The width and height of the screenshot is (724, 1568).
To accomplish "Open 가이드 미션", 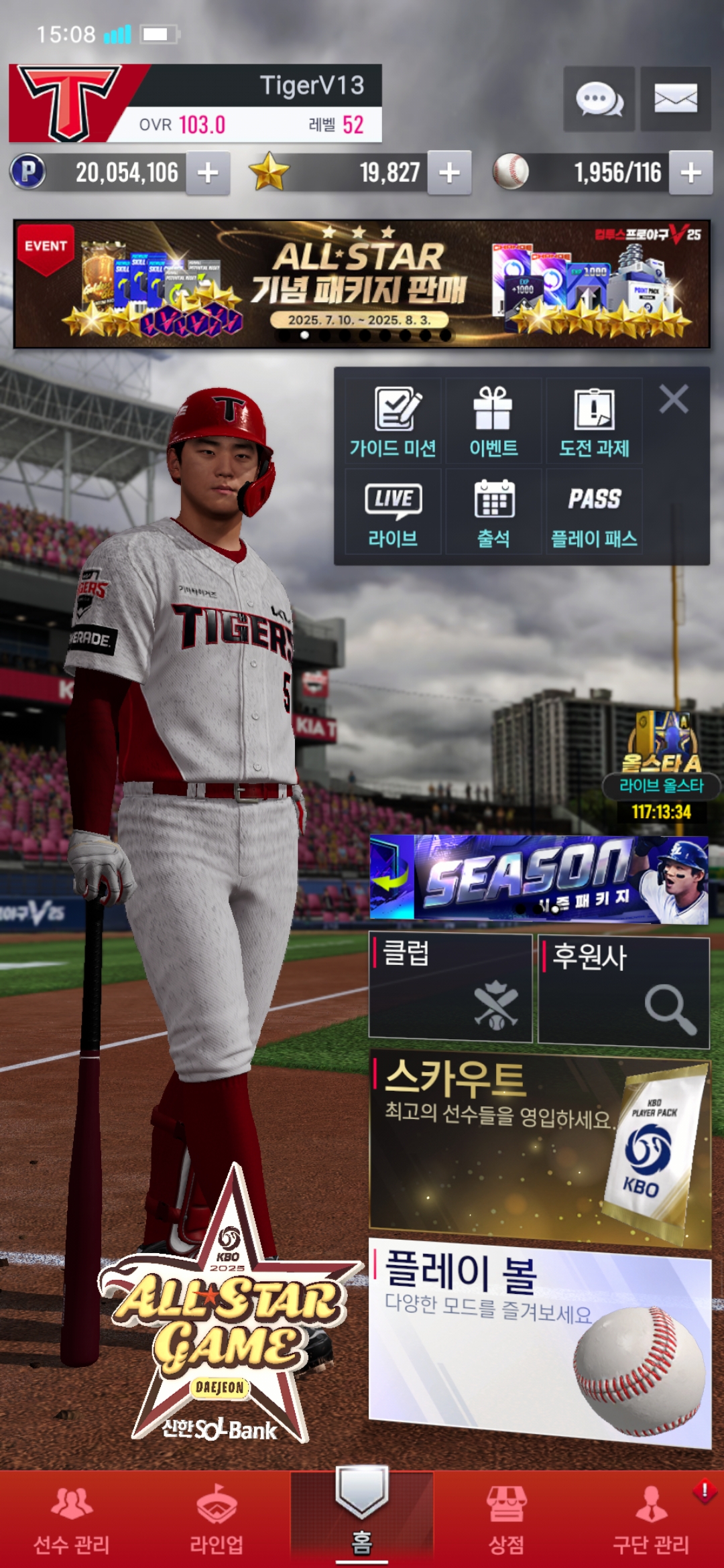I will pyautogui.click(x=393, y=421).
